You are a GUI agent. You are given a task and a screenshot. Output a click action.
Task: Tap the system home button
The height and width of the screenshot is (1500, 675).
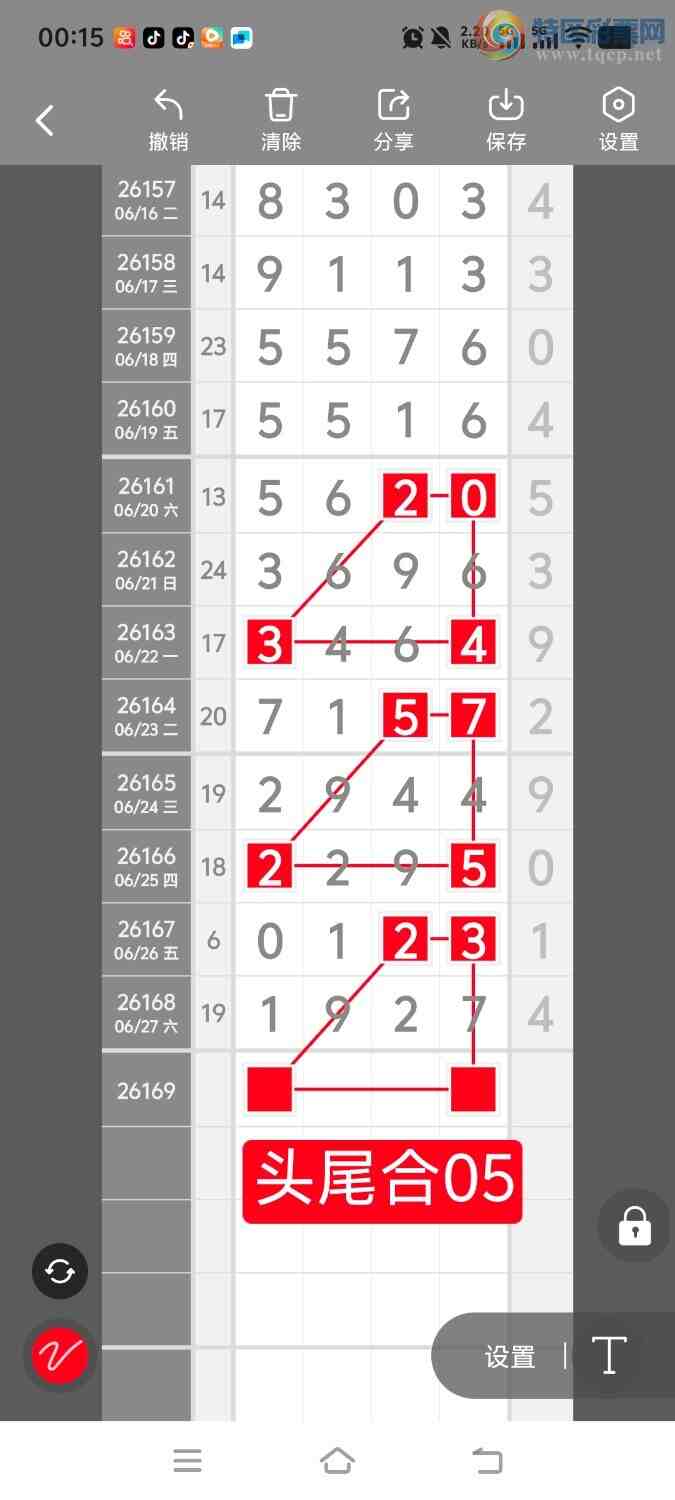[337, 1461]
